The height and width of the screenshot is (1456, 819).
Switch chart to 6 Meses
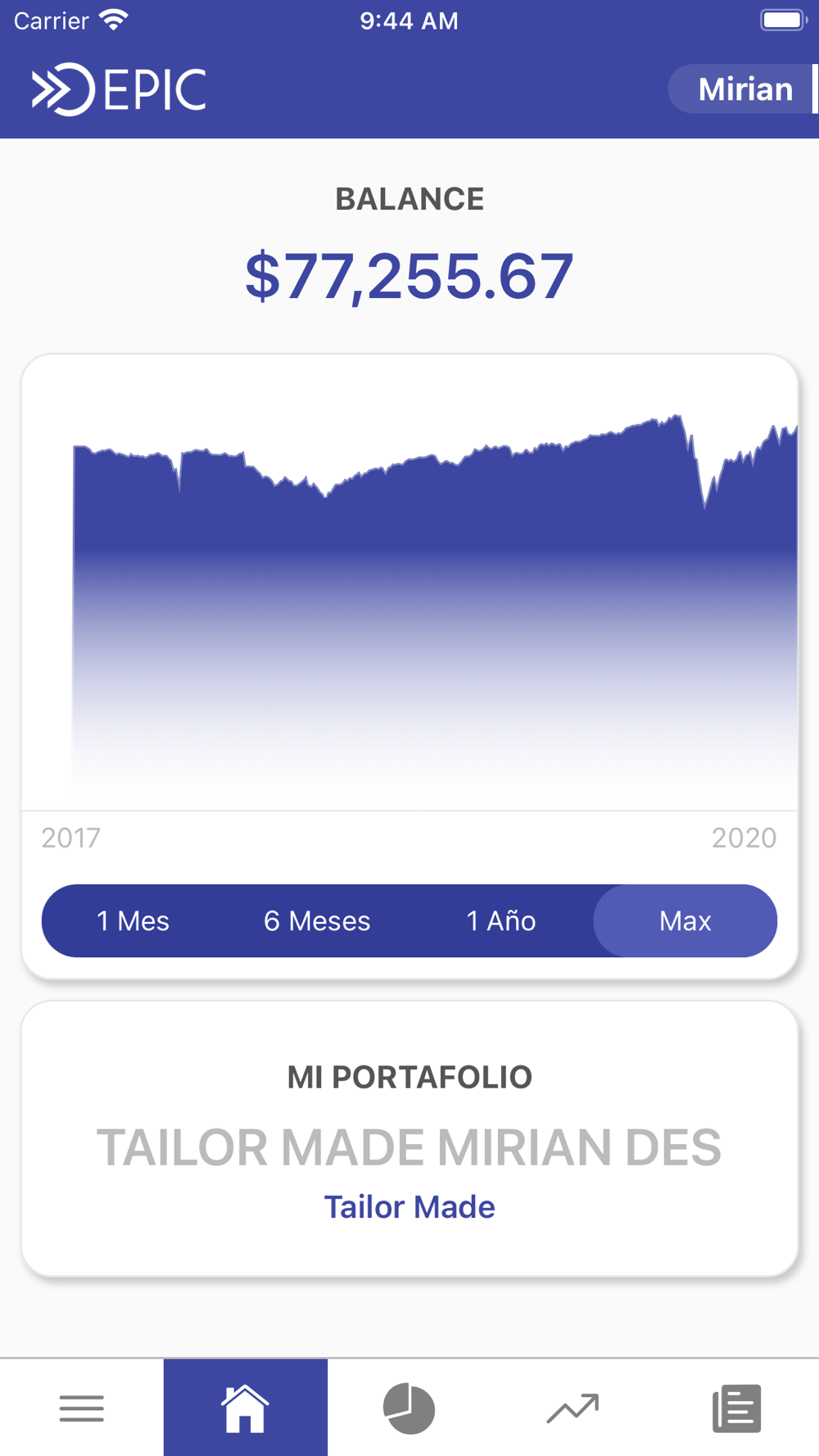coord(317,920)
